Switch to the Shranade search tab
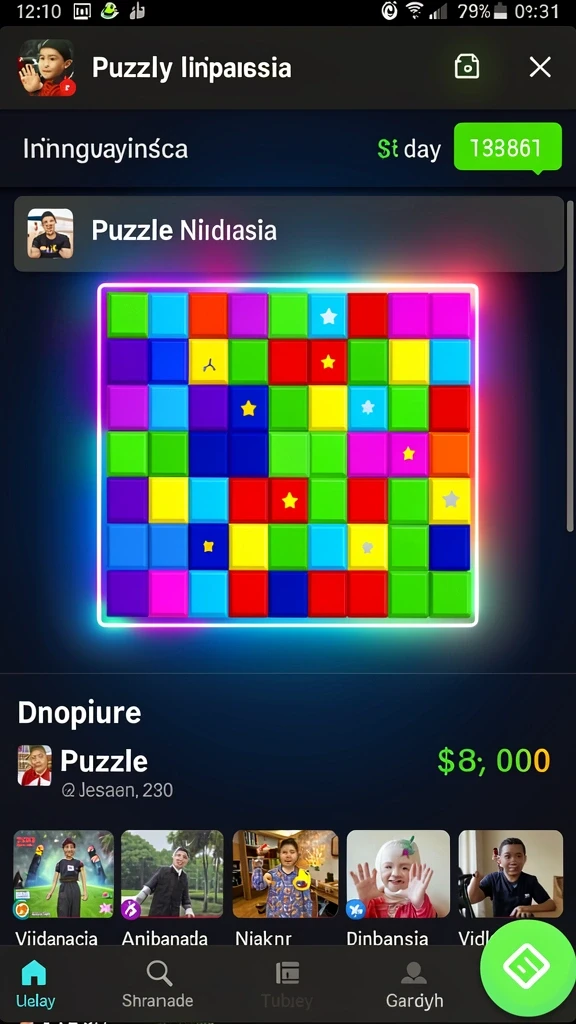Viewport: 576px width, 1024px height. 157,984
